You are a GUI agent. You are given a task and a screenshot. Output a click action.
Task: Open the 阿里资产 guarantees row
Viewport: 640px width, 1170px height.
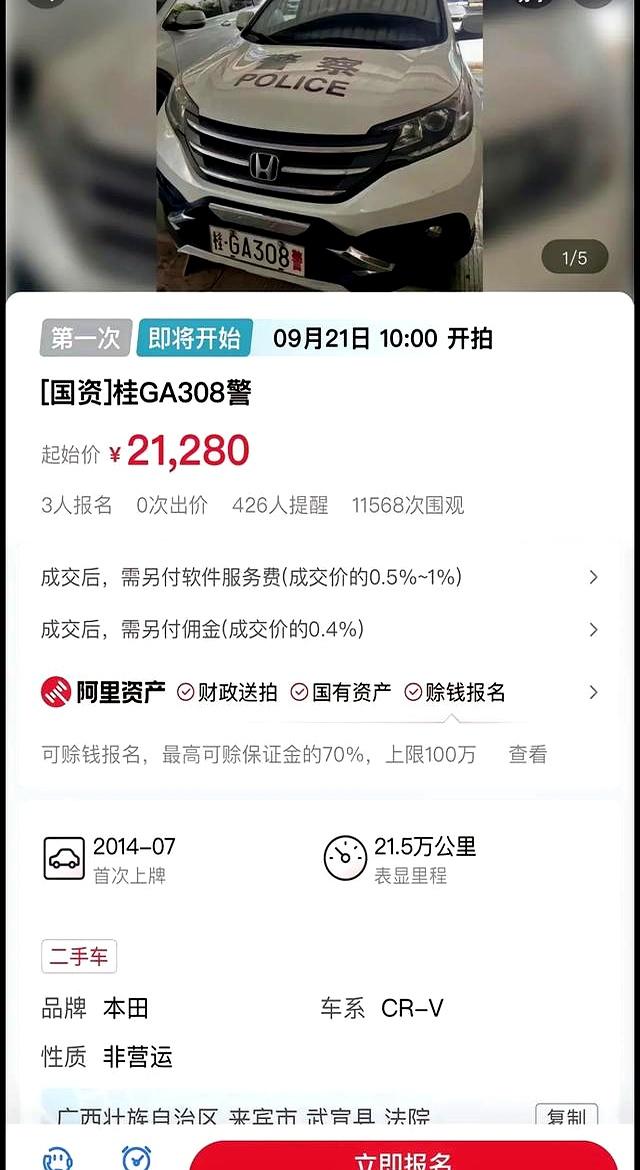coord(593,692)
